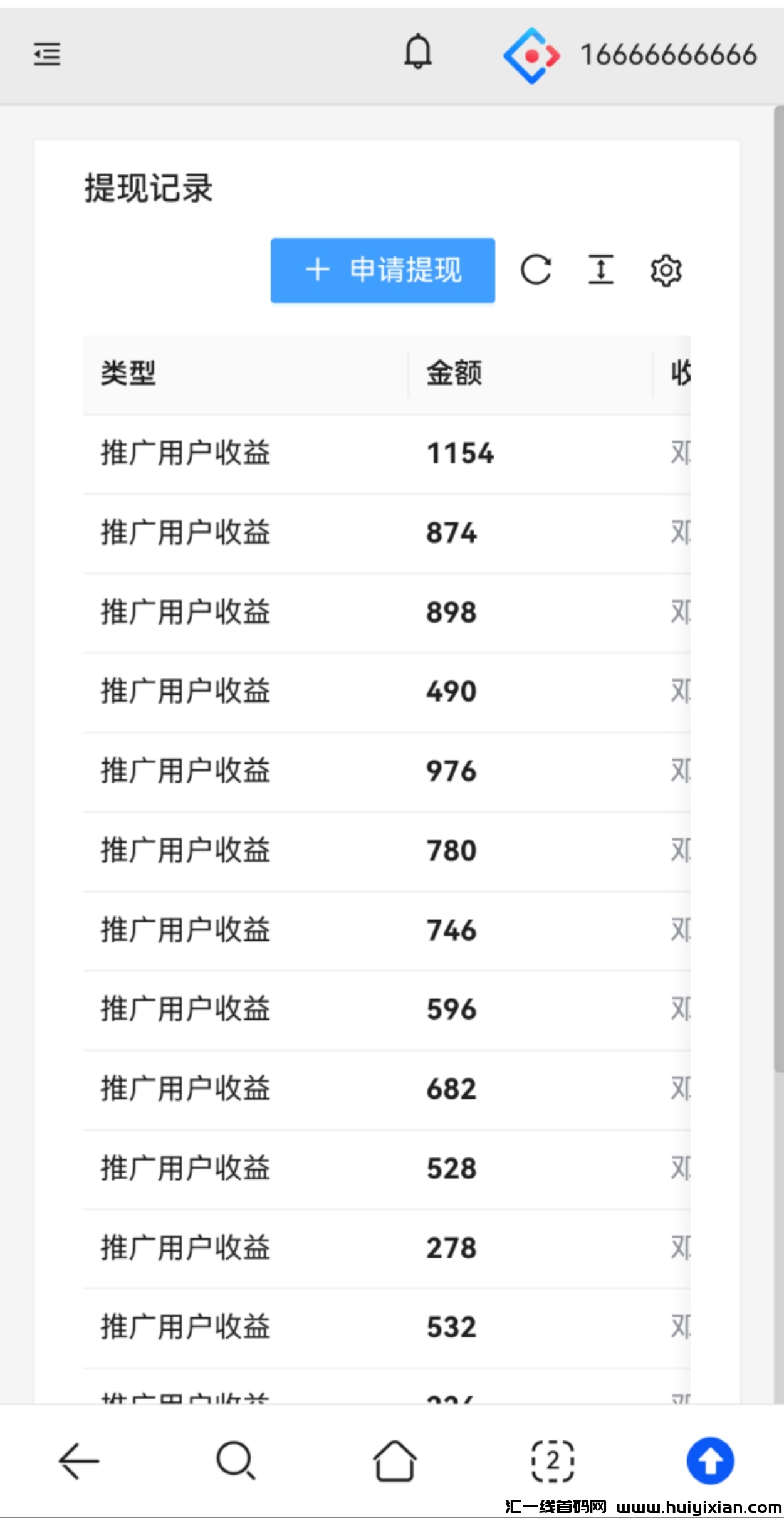Screen dimensions: 784x1518
Task: Open table column settings gear
Action: (666, 270)
